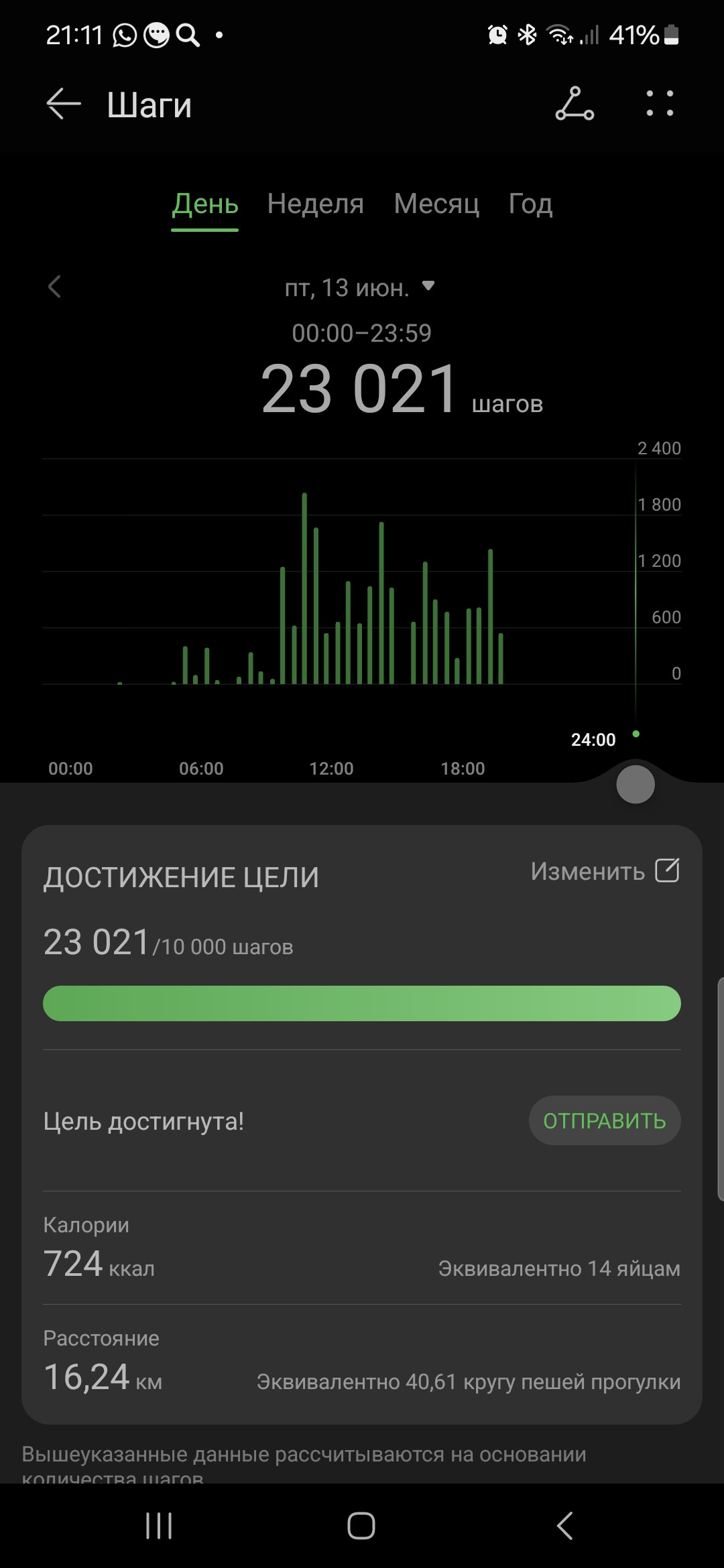Go to the previous day with the left chevron
Image resolution: width=724 pixels, height=1568 pixels.
point(55,287)
